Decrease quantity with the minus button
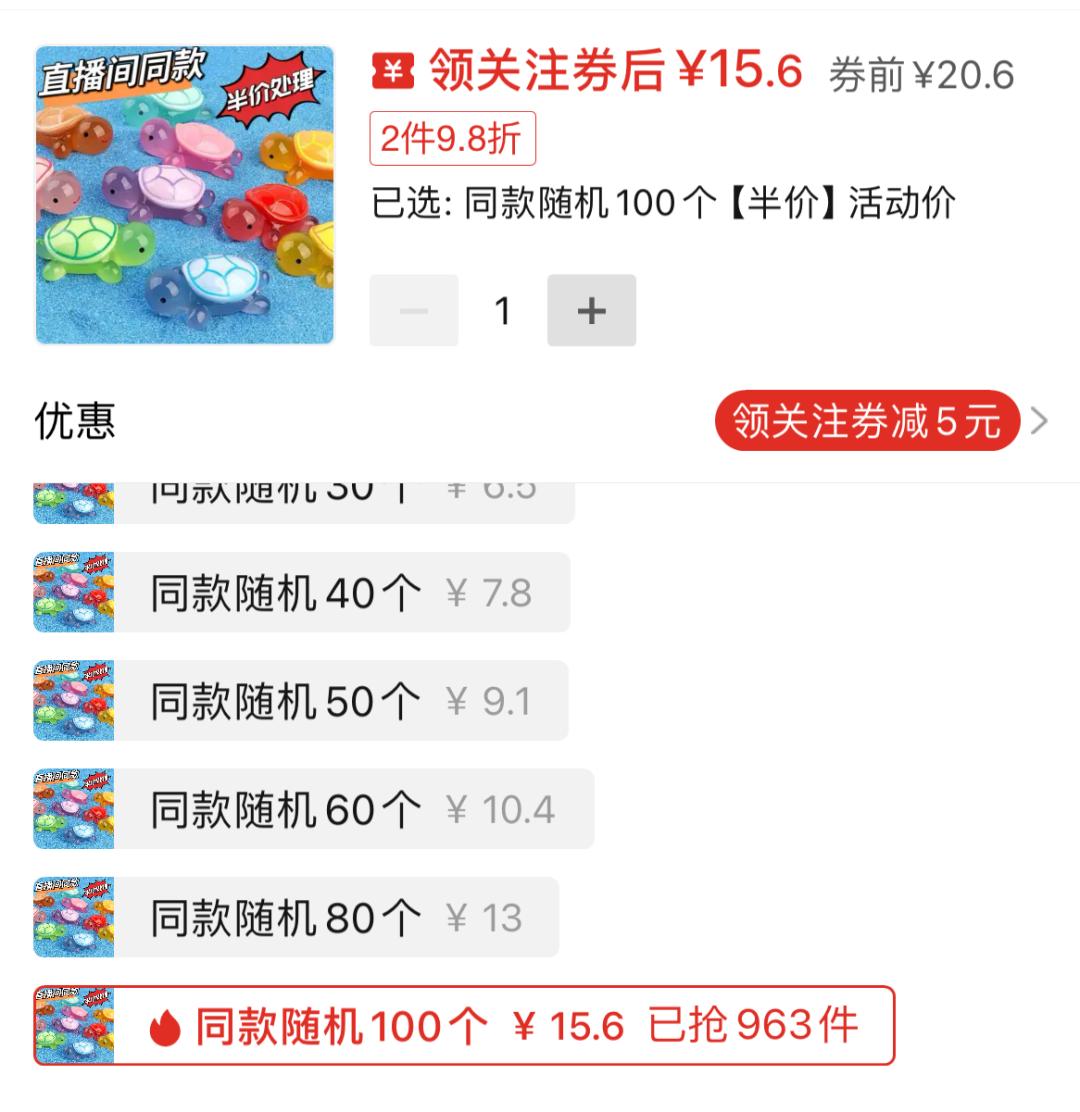Viewport: 1080px width, 1112px height. [x=414, y=311]
